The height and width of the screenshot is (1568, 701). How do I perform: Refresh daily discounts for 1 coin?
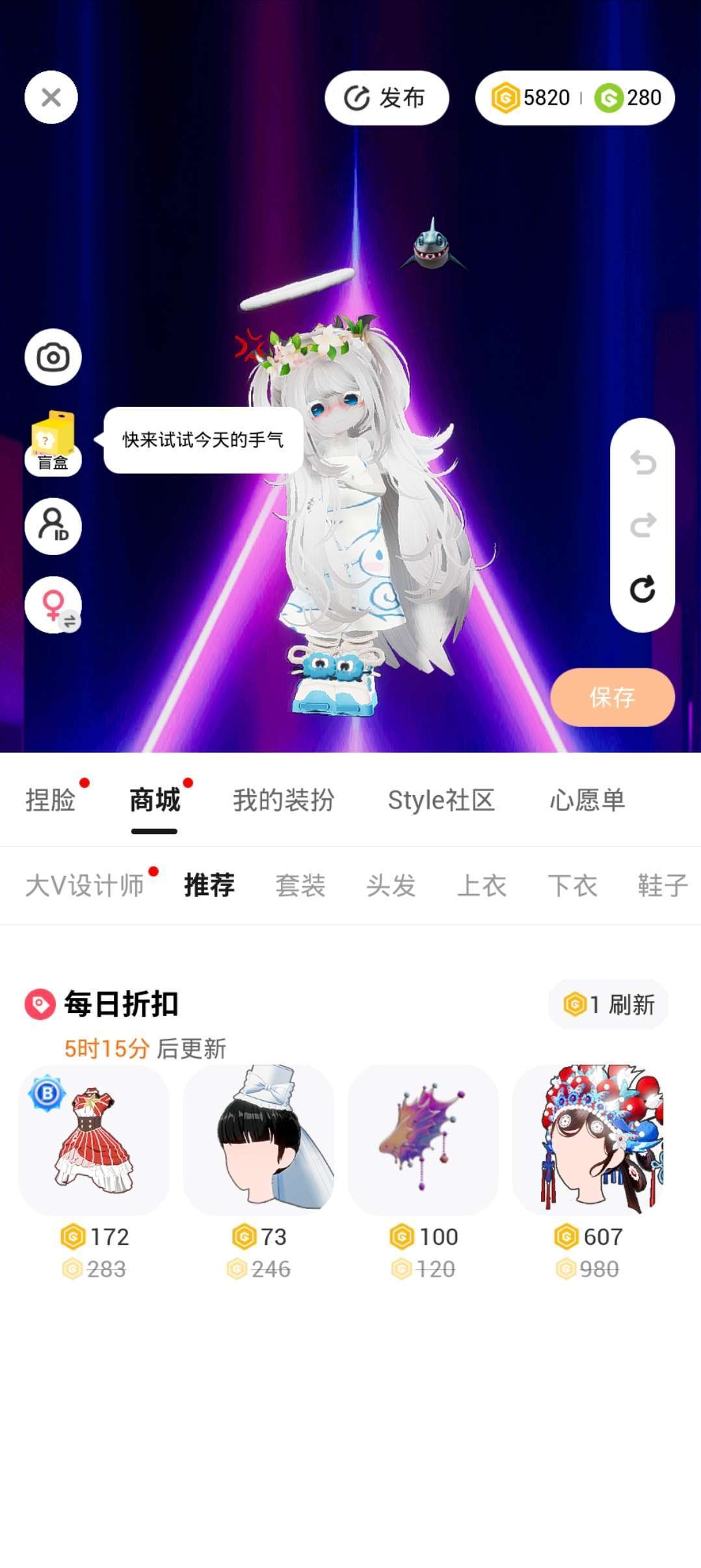[609, 1004]
